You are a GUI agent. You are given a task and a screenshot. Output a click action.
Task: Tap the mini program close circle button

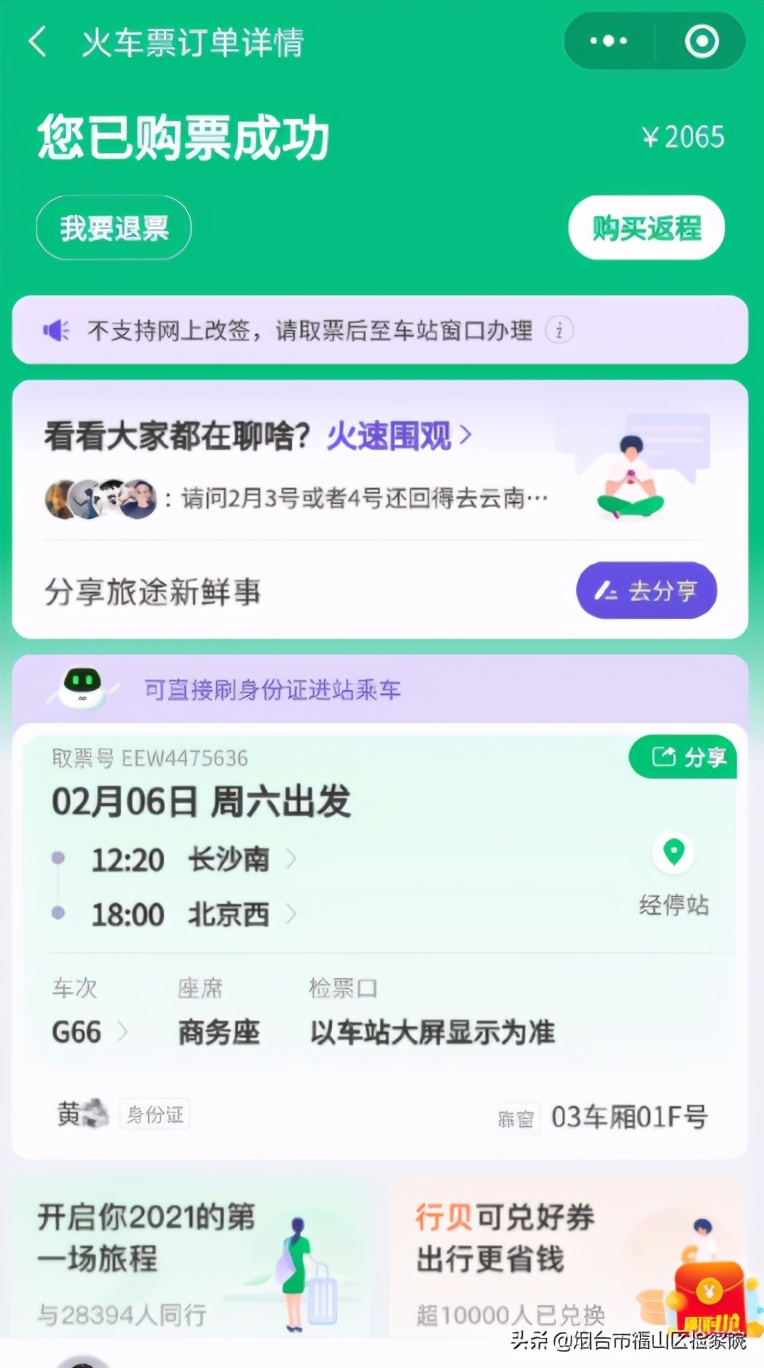point(699,41)
